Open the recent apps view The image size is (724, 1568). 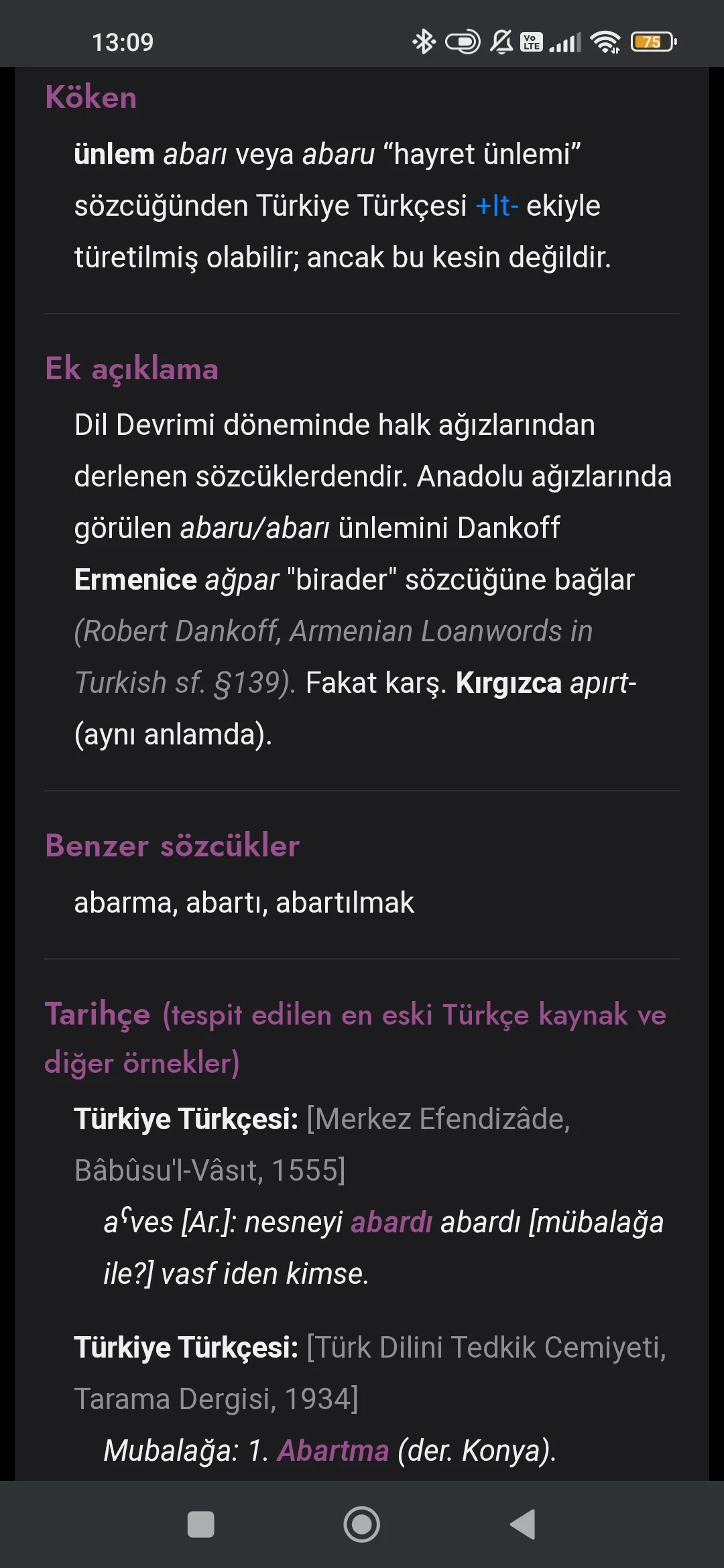pyautogui.click(x=200, y=1524)
